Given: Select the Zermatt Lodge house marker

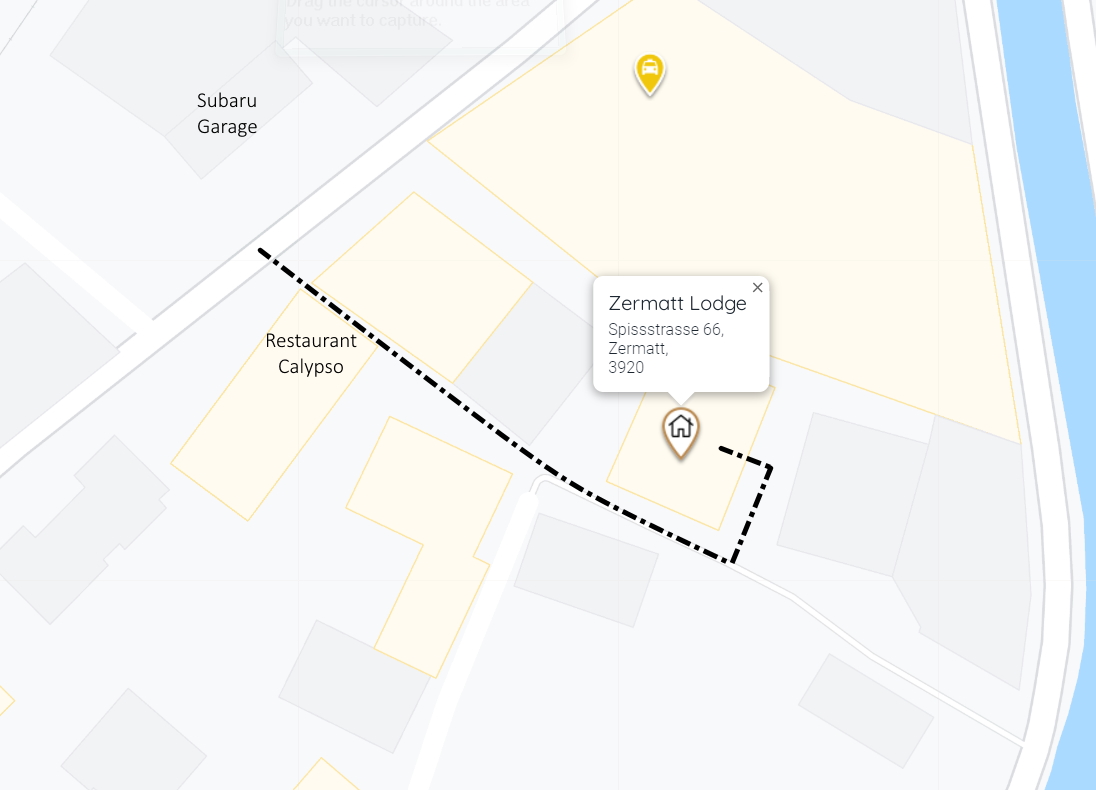Looking at the screenshot, I should (x=680, y=430).
